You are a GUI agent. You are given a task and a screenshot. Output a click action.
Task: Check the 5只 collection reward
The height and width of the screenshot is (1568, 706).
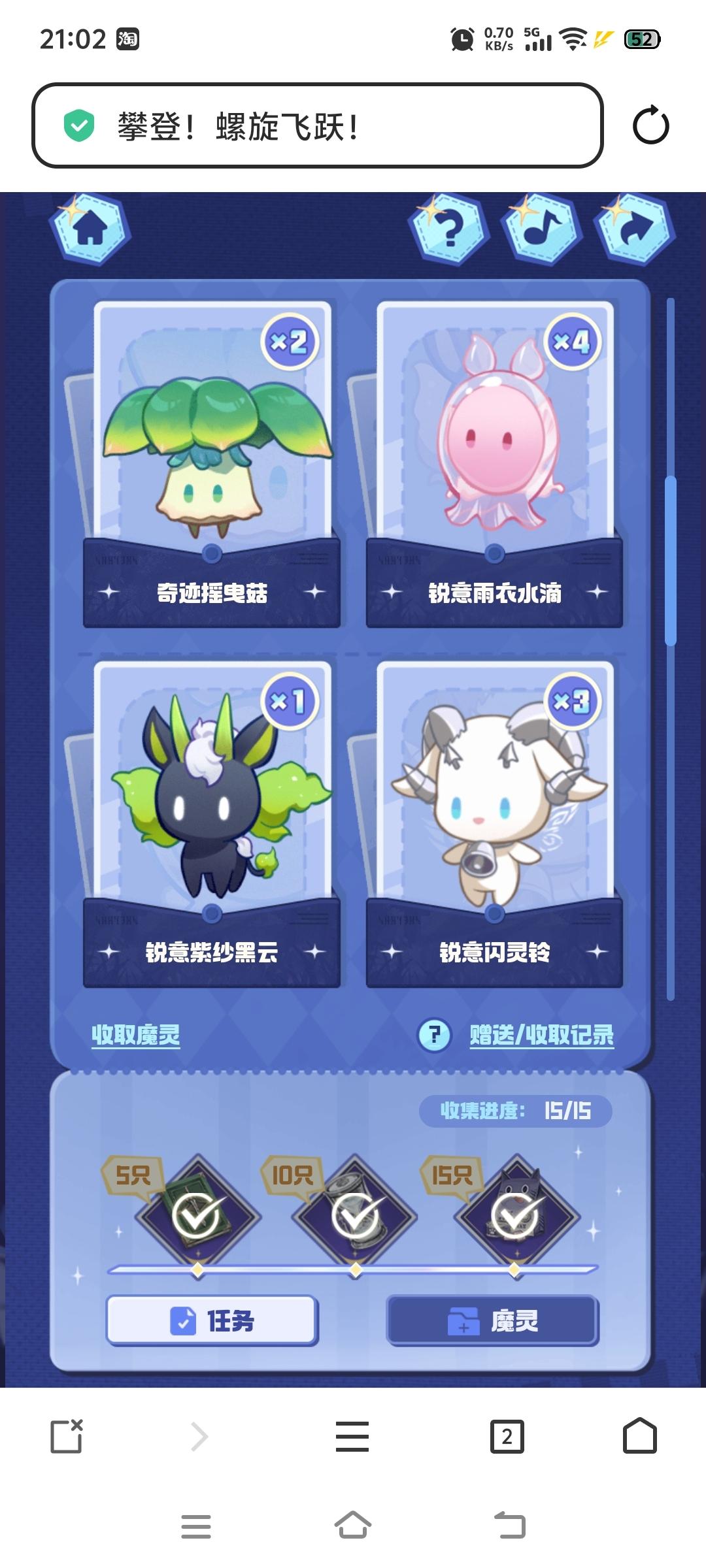click(x=198, y=1215)
